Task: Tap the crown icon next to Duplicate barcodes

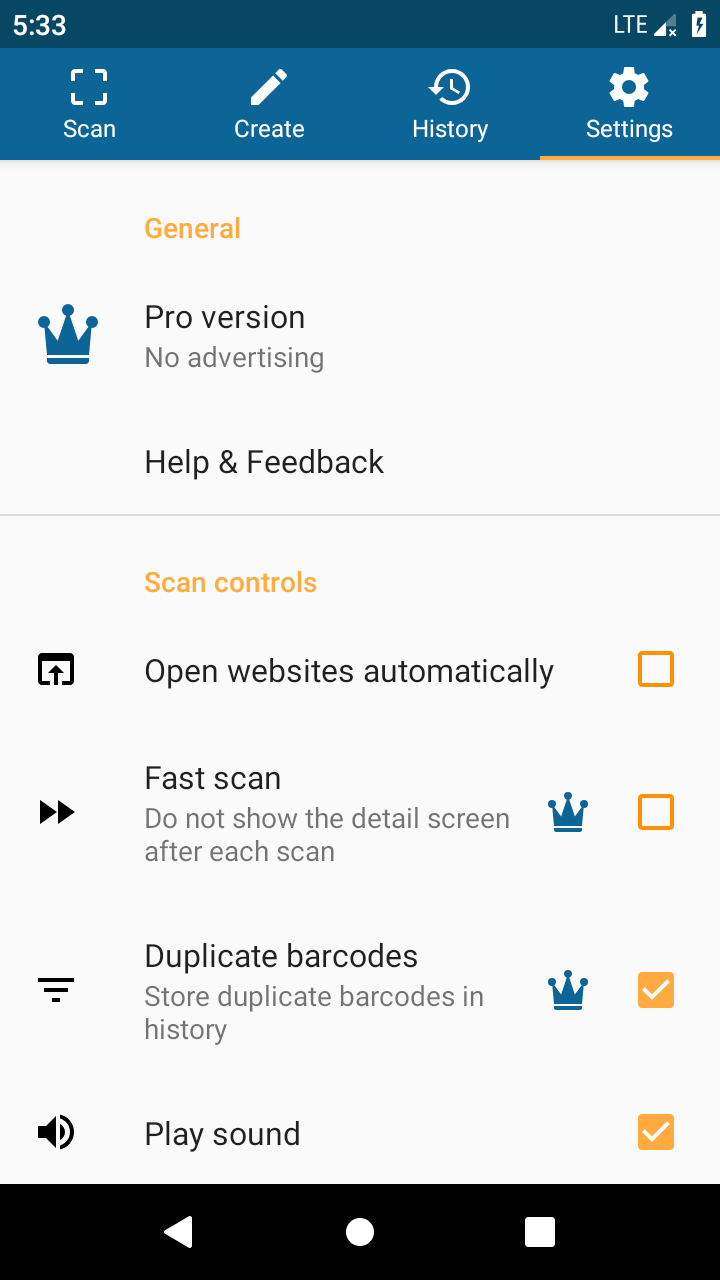Action: 568,990
